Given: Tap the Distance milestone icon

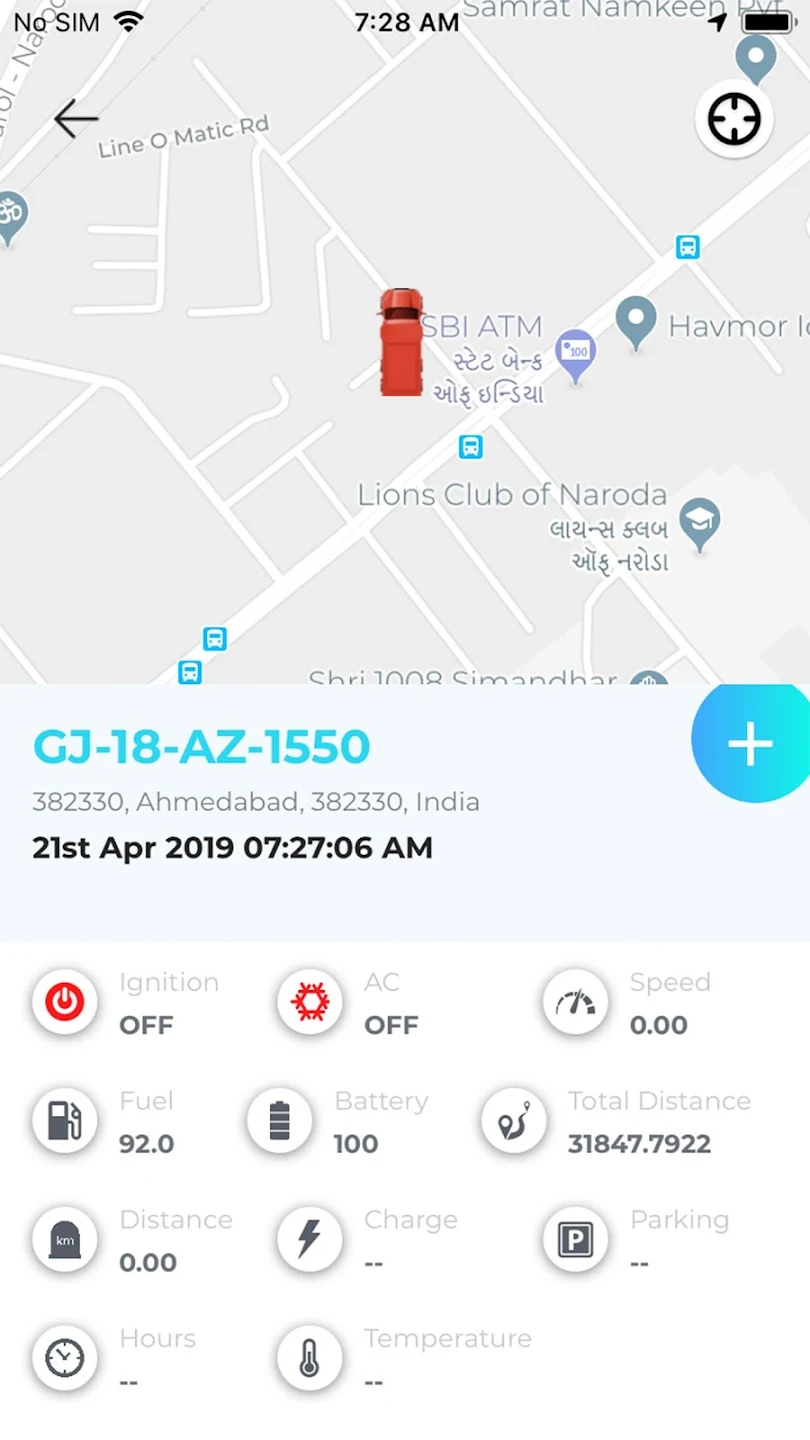Looking at the screenshot, I should pos(64,1239).
